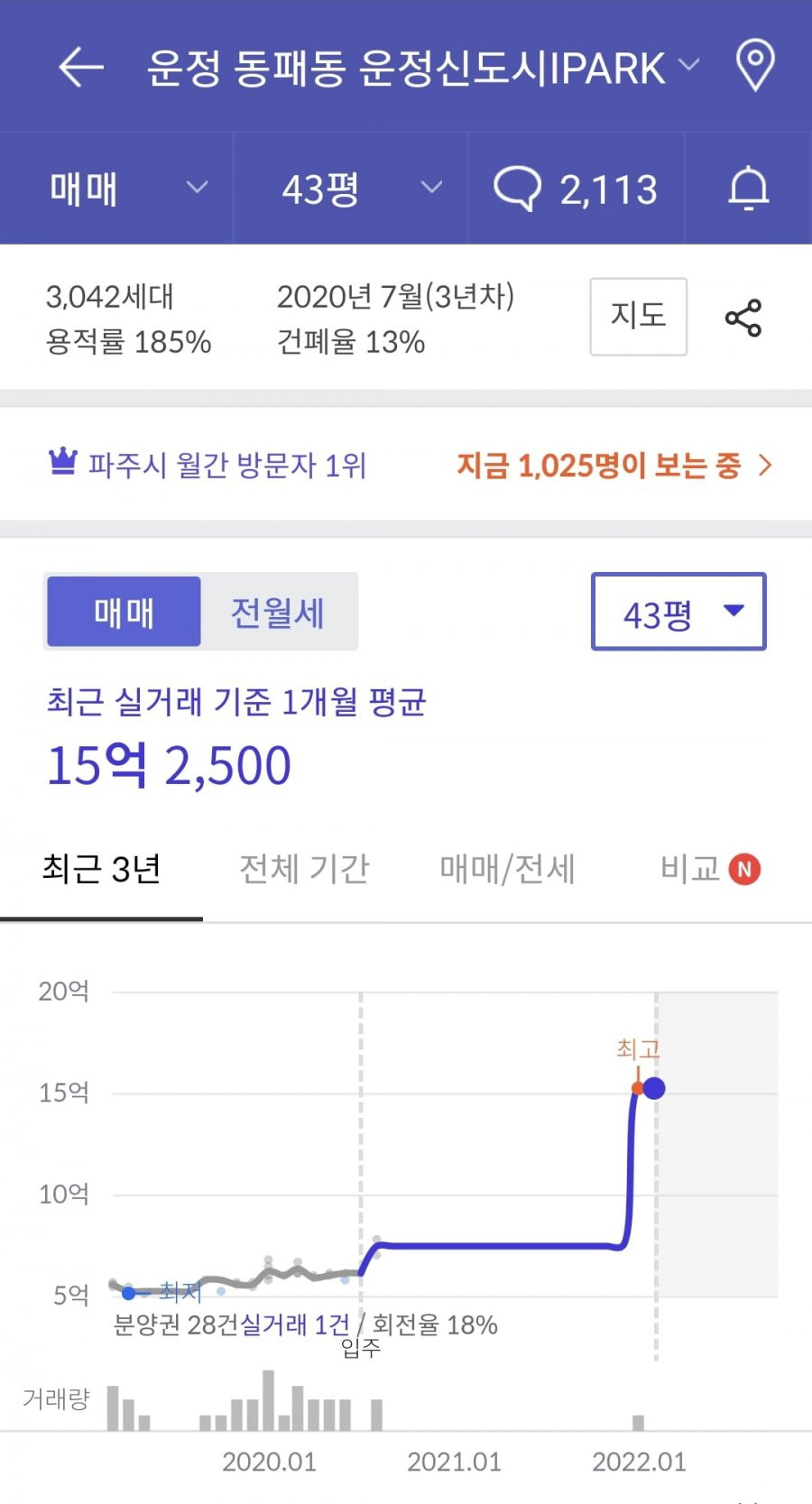Tap the 지도 button
Screen dimensions: 812x1504
(638, 317)
